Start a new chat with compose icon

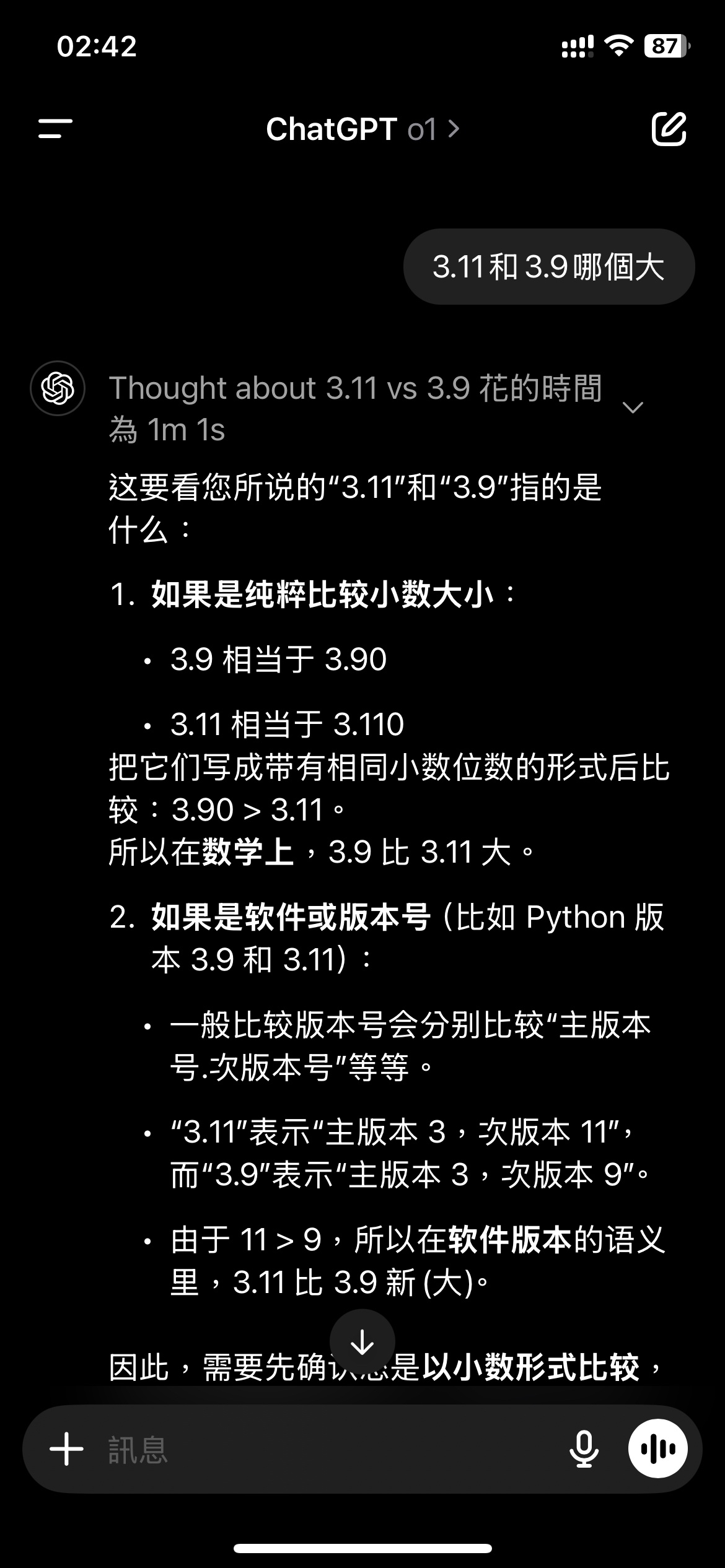click(669, 129)
